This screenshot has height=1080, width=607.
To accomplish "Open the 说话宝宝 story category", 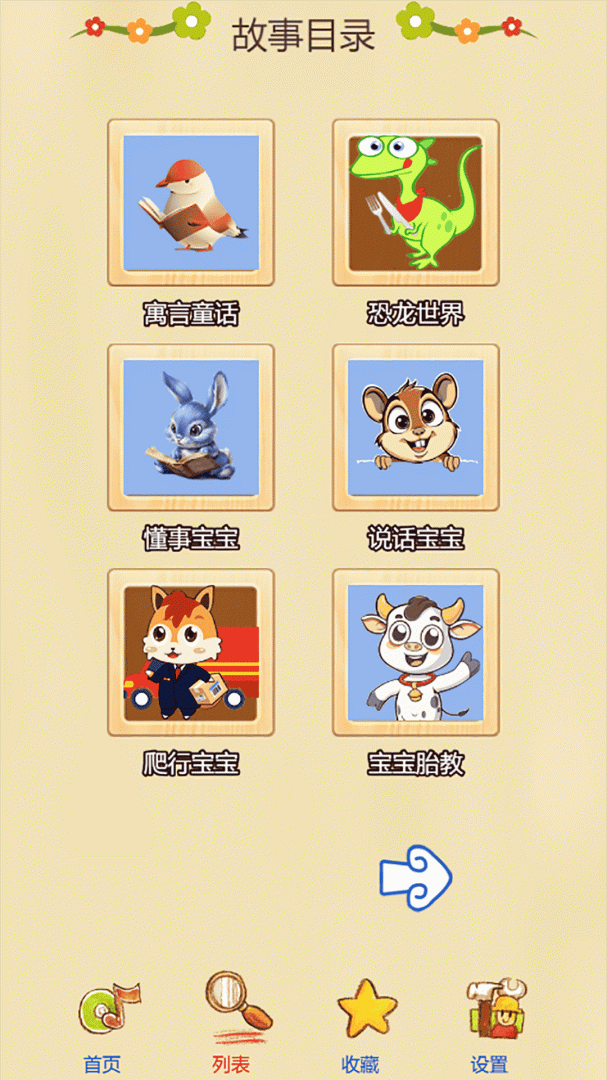I will 416,428.
